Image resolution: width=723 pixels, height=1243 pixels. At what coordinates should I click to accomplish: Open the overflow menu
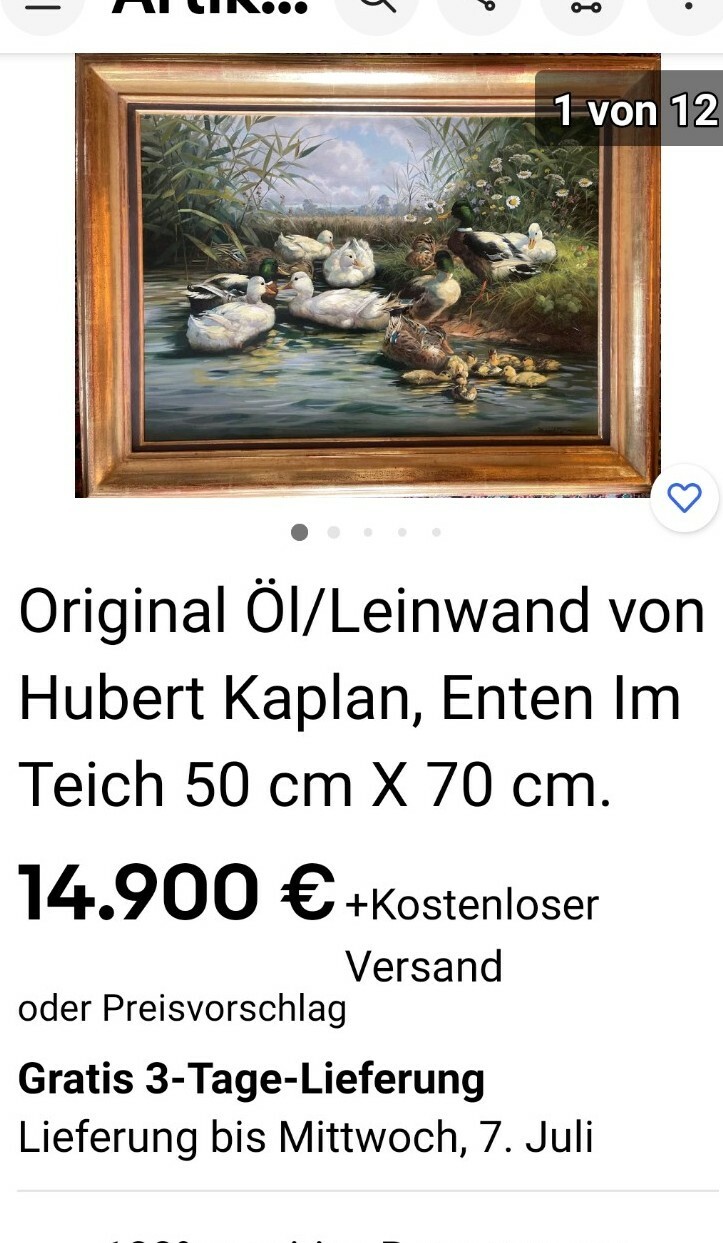point(688,8)
